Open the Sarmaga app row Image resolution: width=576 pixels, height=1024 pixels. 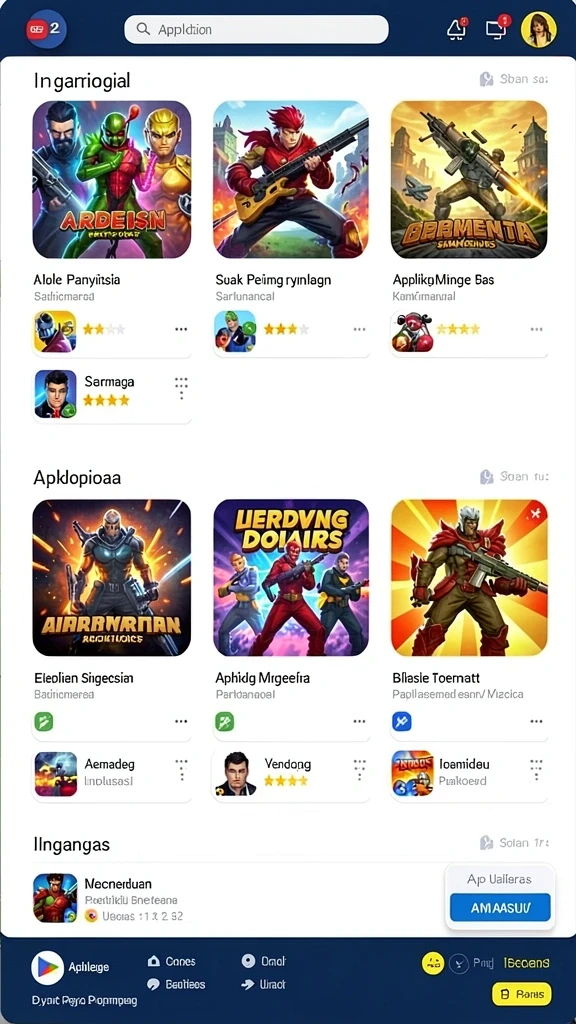pyautogui.click(x=112, y=394)
